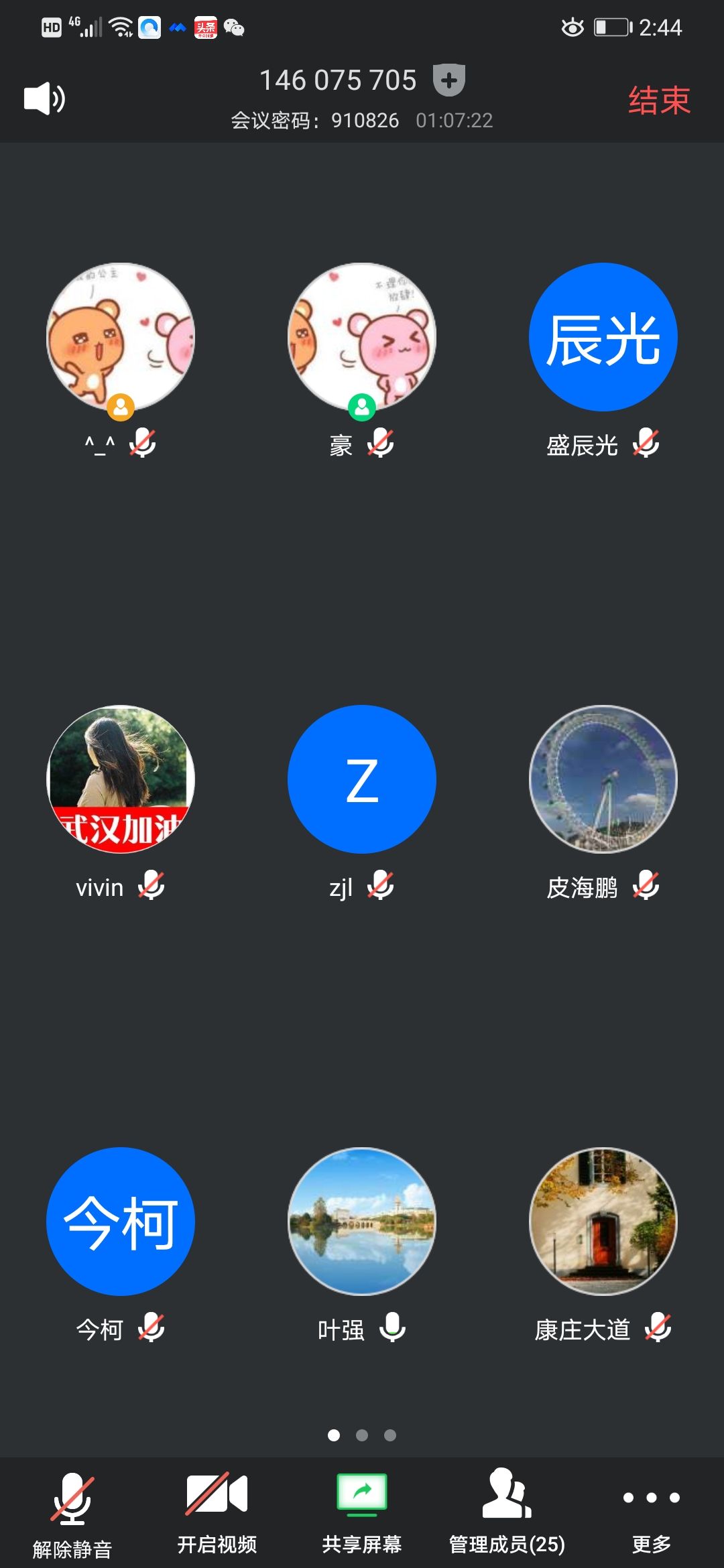Viewport: 724px width, 1568px height.
Task: Select participant 豪's avatar
Action: pos(362,337)
